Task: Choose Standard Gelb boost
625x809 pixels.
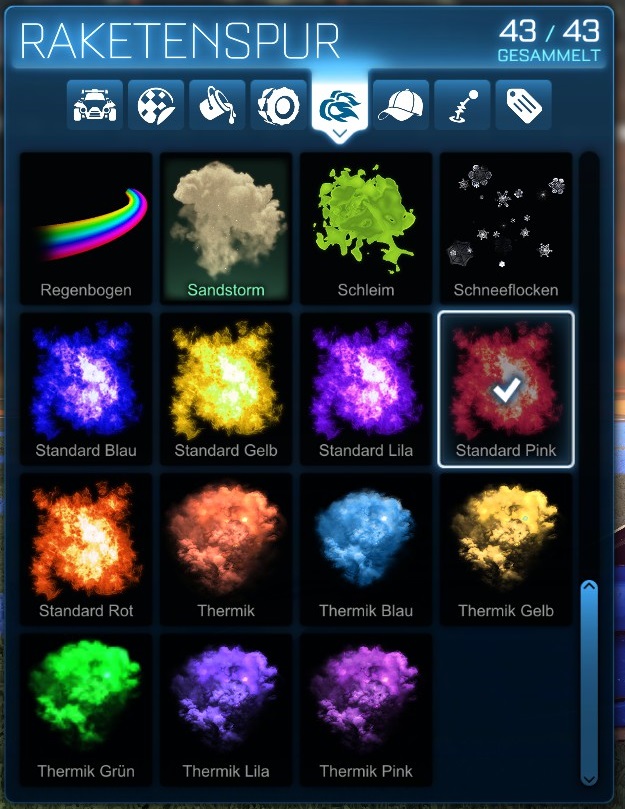Action: point(226,389)
